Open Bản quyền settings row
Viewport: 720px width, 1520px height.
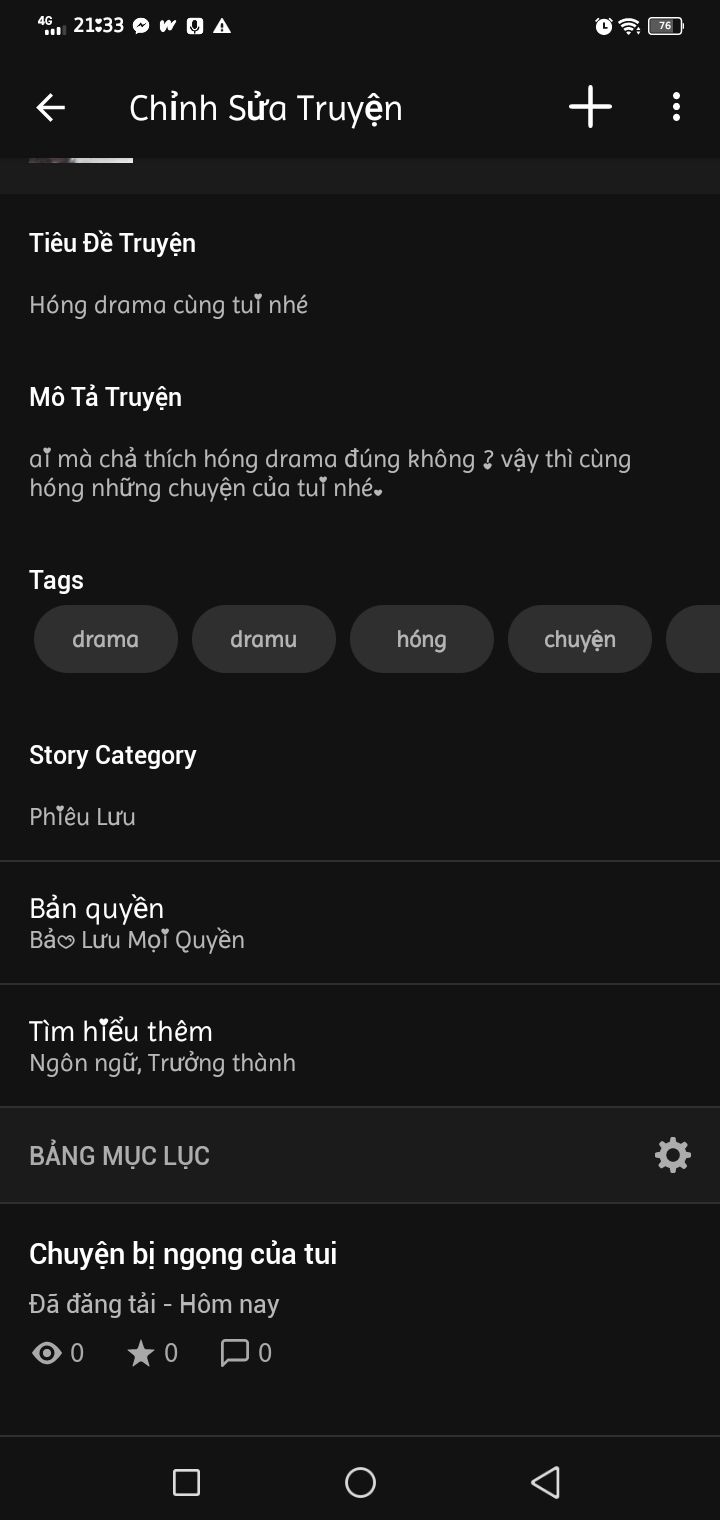(x=360, y=923)
